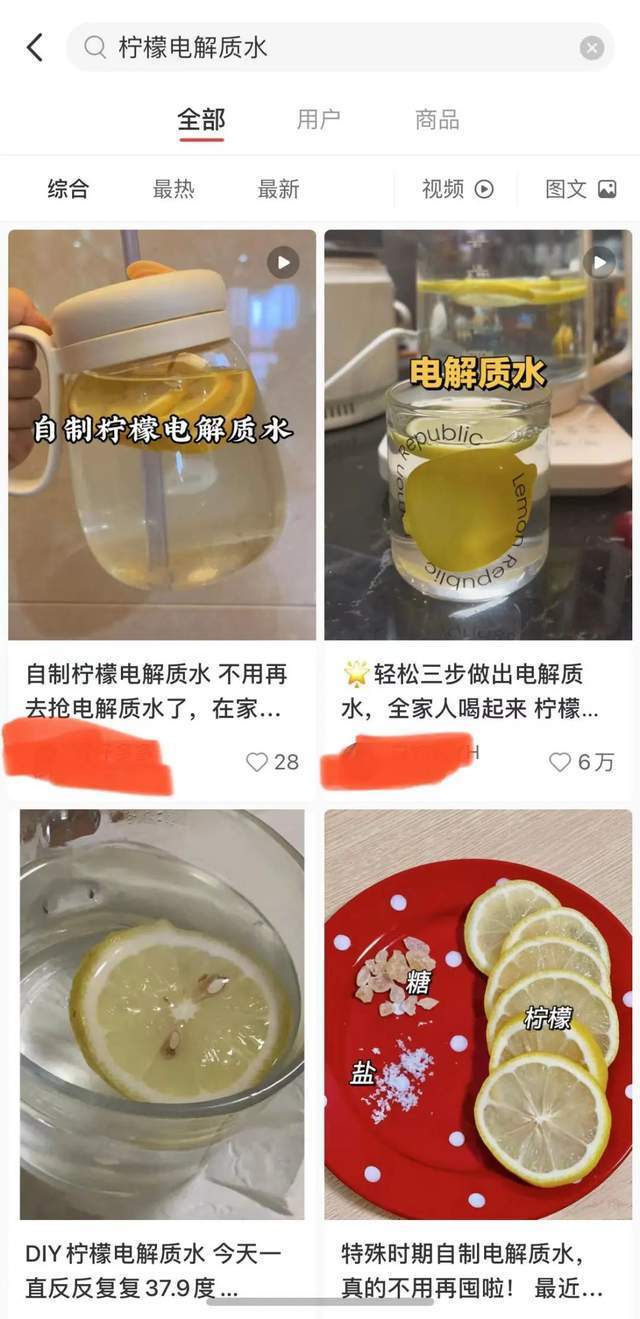640x1319 pixels.
Task: Switch to the 商品 tab
Action: click(x=437, y=120)
